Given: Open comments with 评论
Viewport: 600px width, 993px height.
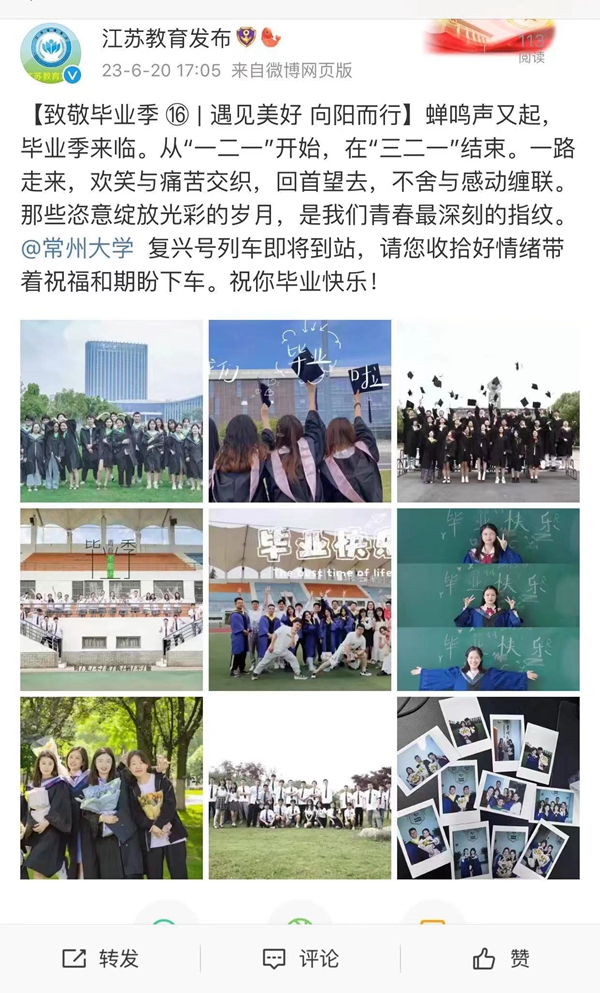Looking at the screenshot, I should tap(300, 958).
